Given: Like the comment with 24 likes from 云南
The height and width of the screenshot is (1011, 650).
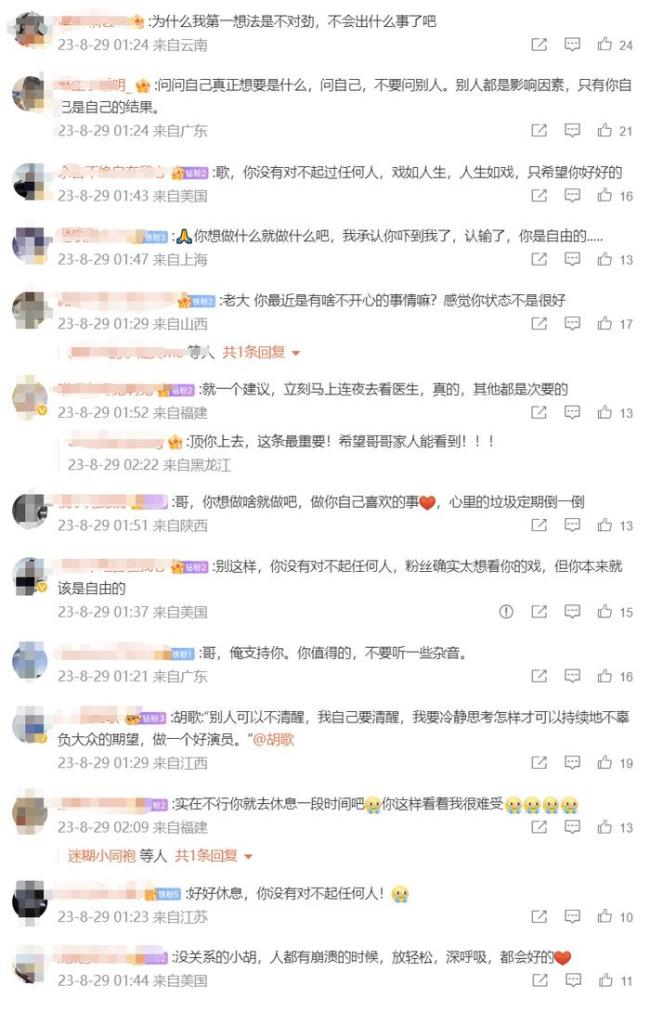Looking at the screenshot, I should (605, 45).
